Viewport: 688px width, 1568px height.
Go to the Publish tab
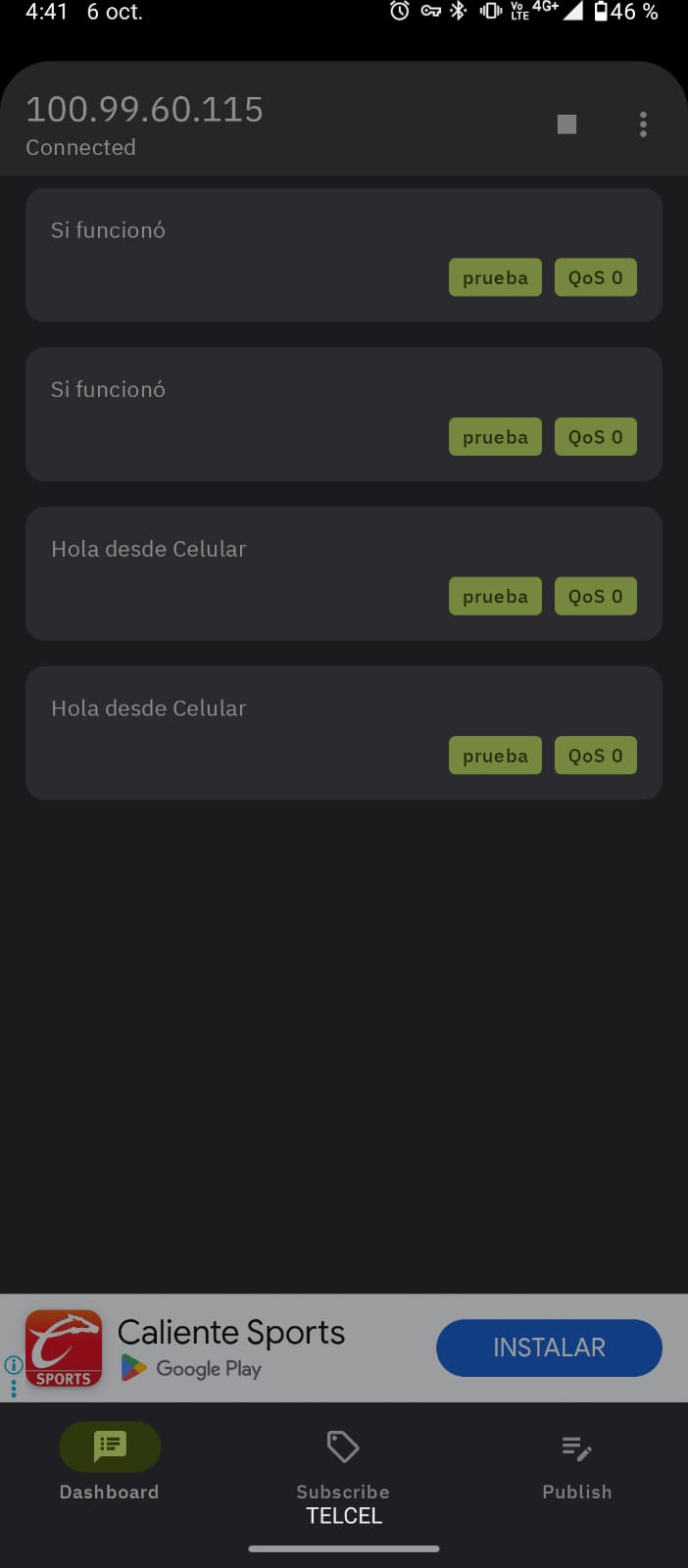[576, 1462]
